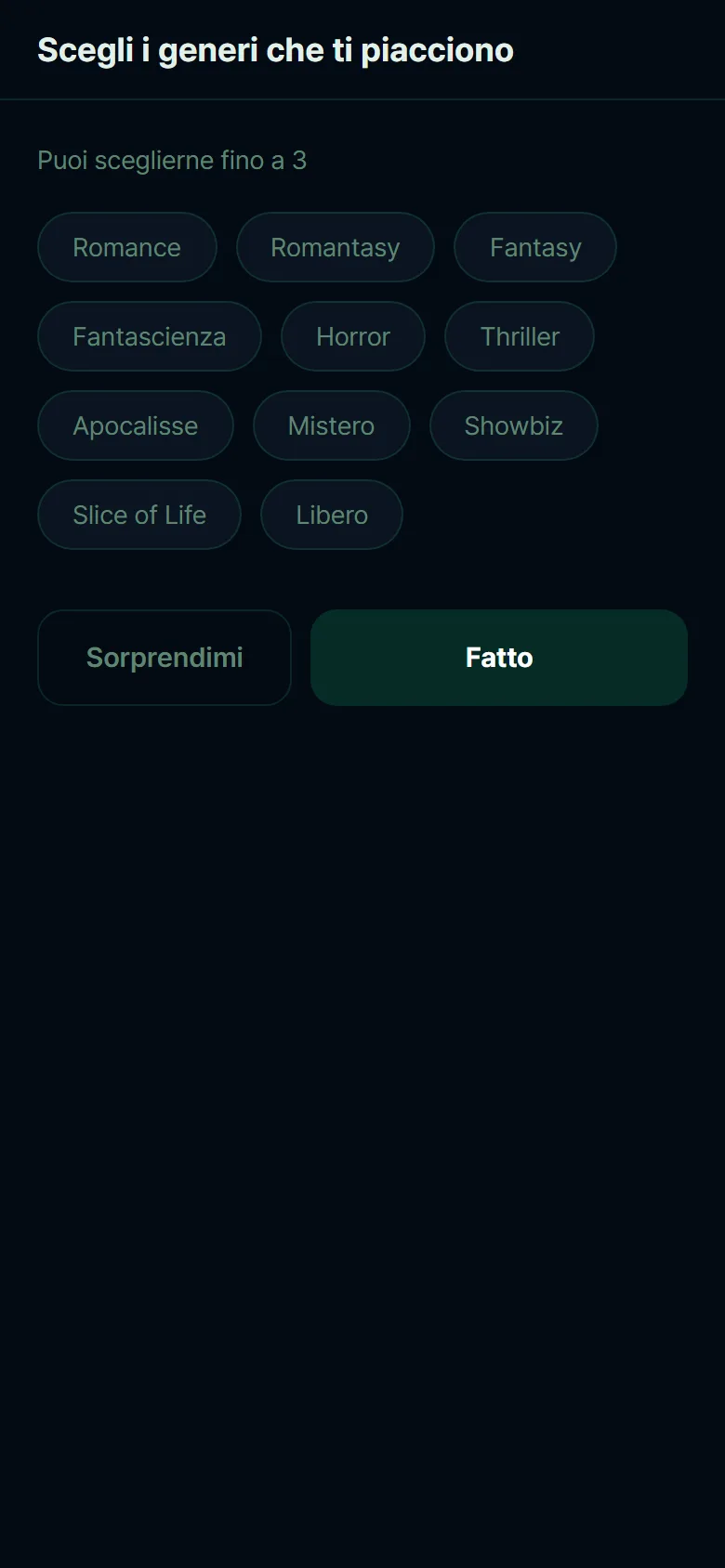Hit the Sorprendimi button

pos(165,658)
